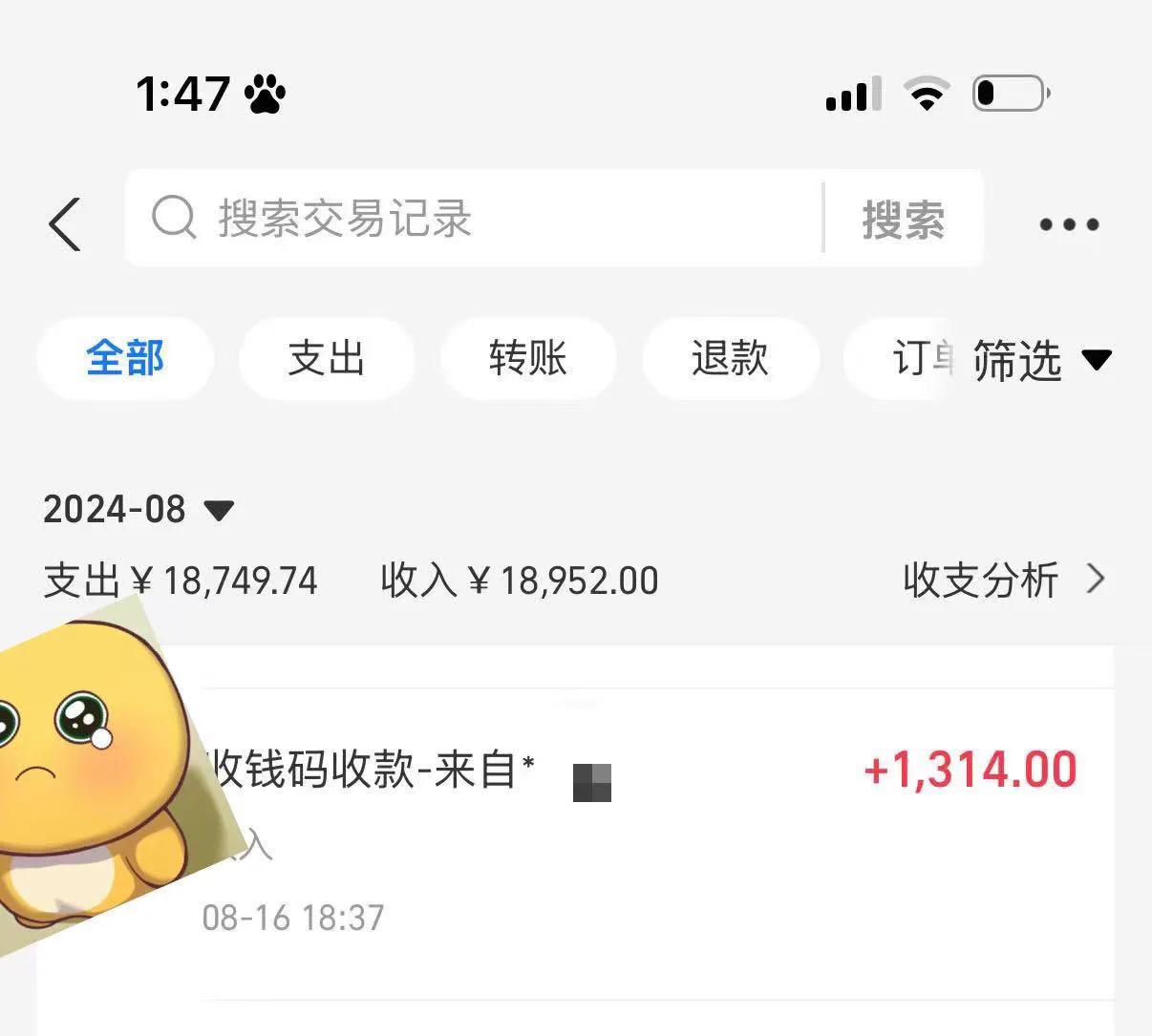The image size is (1152, 1036).
Task: Go back using the left arrow
Action: click(x=65, y=224)
